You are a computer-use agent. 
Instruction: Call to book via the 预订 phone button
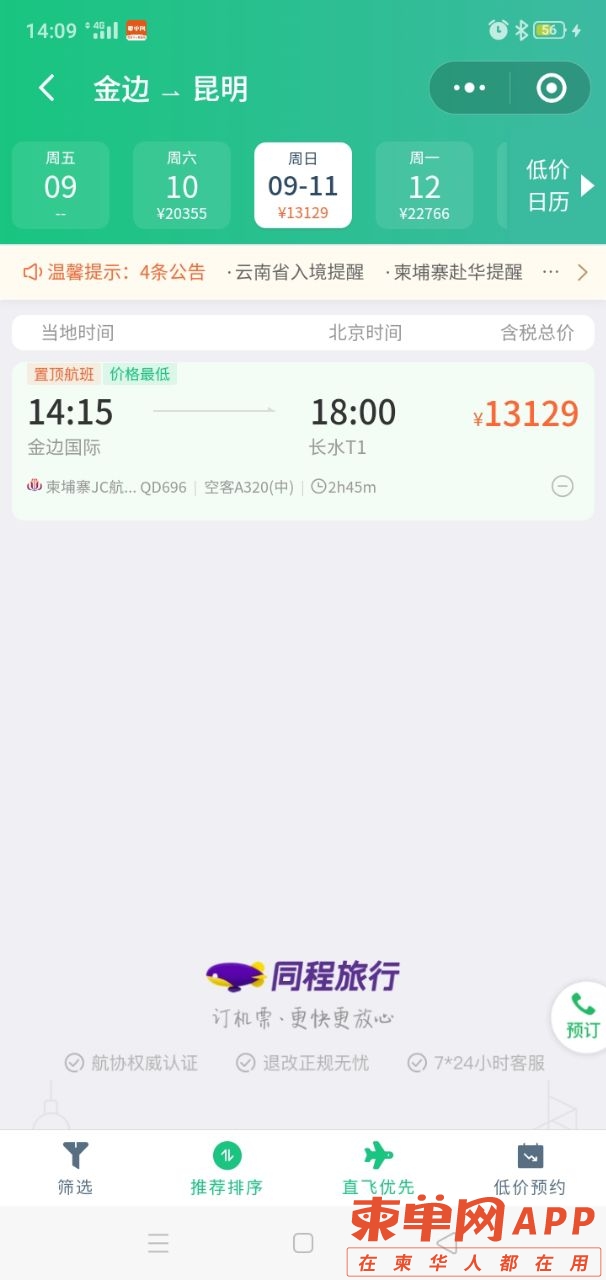[x=581, y=1016]
